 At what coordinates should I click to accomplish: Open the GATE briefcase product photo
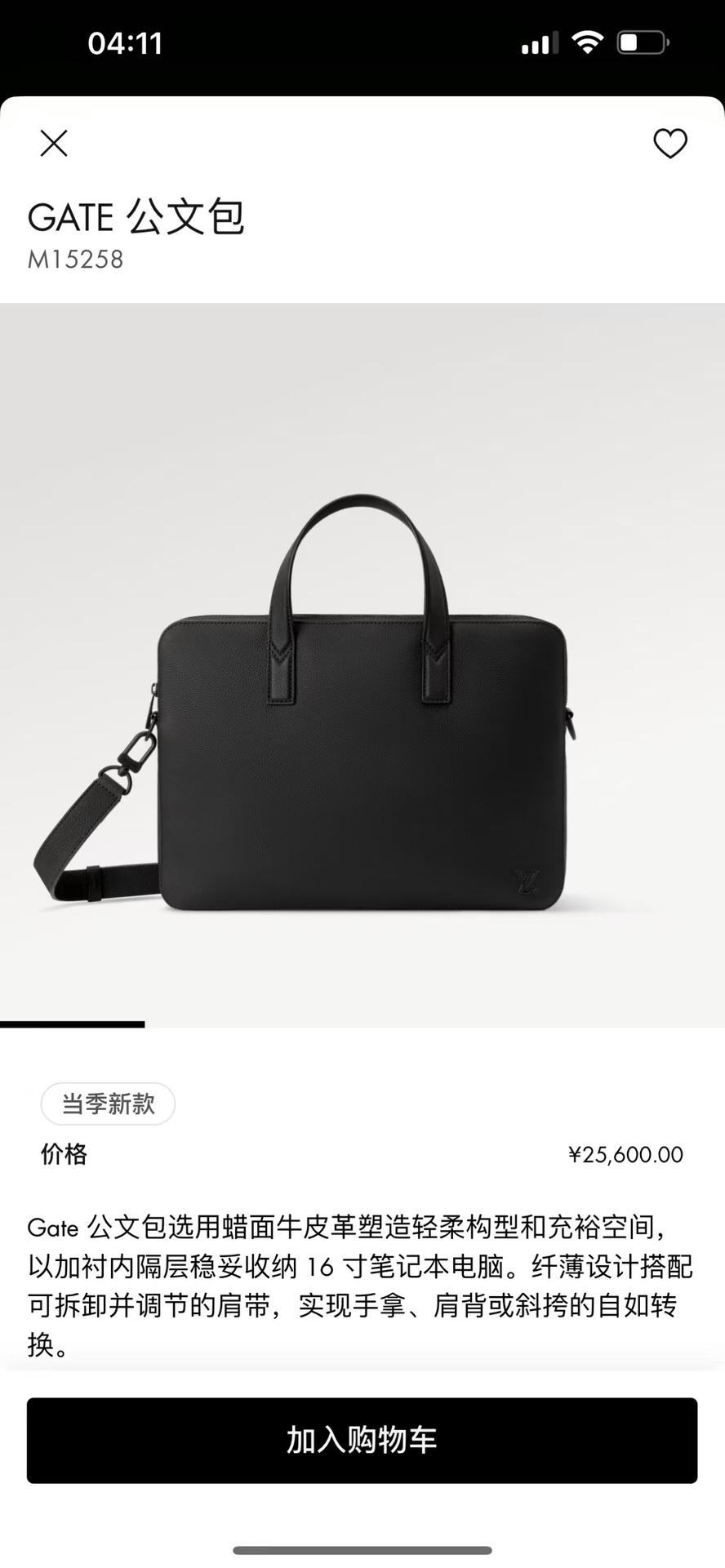(362, 702)
